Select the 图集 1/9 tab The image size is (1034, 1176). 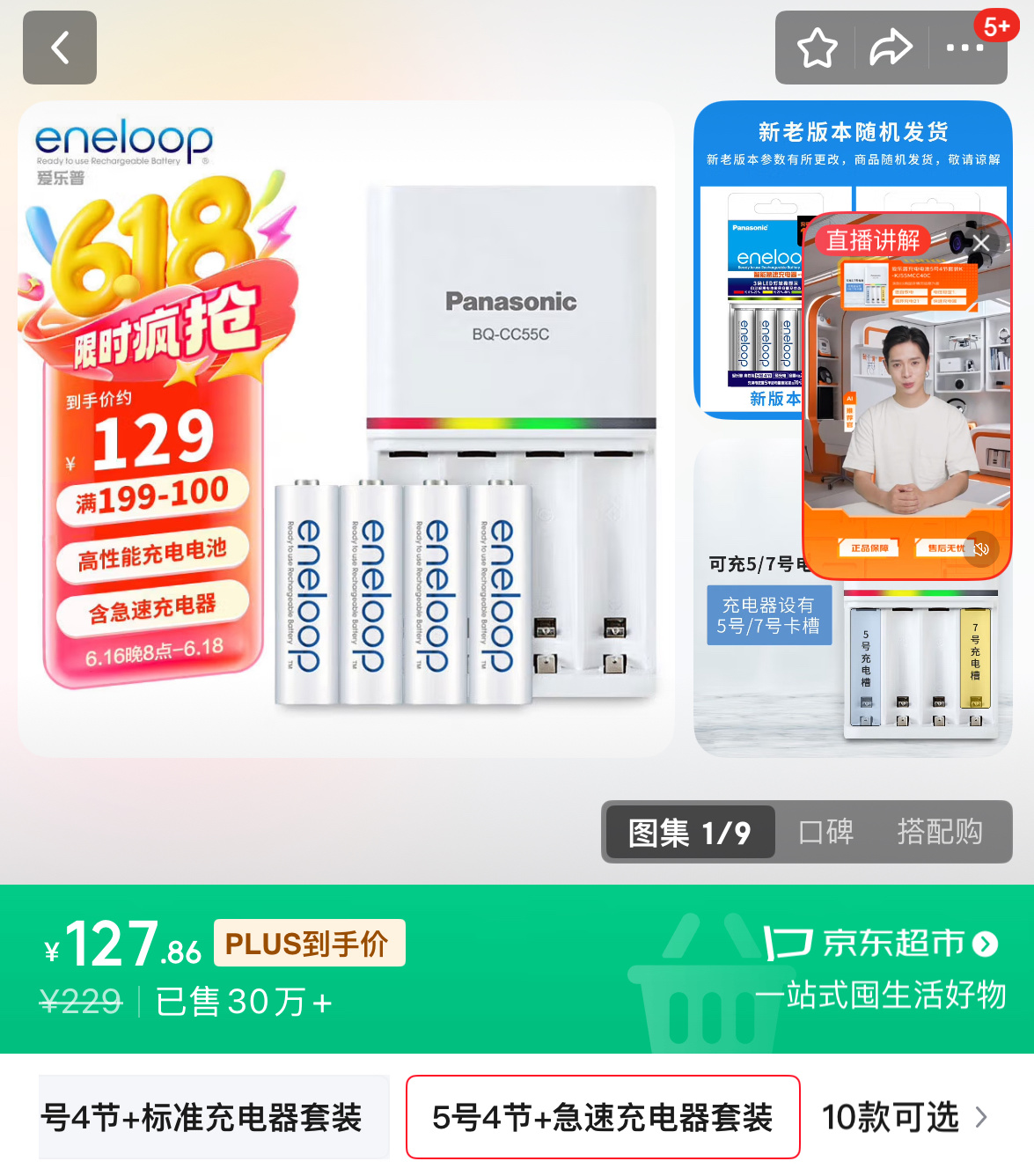tap(689, 832)
